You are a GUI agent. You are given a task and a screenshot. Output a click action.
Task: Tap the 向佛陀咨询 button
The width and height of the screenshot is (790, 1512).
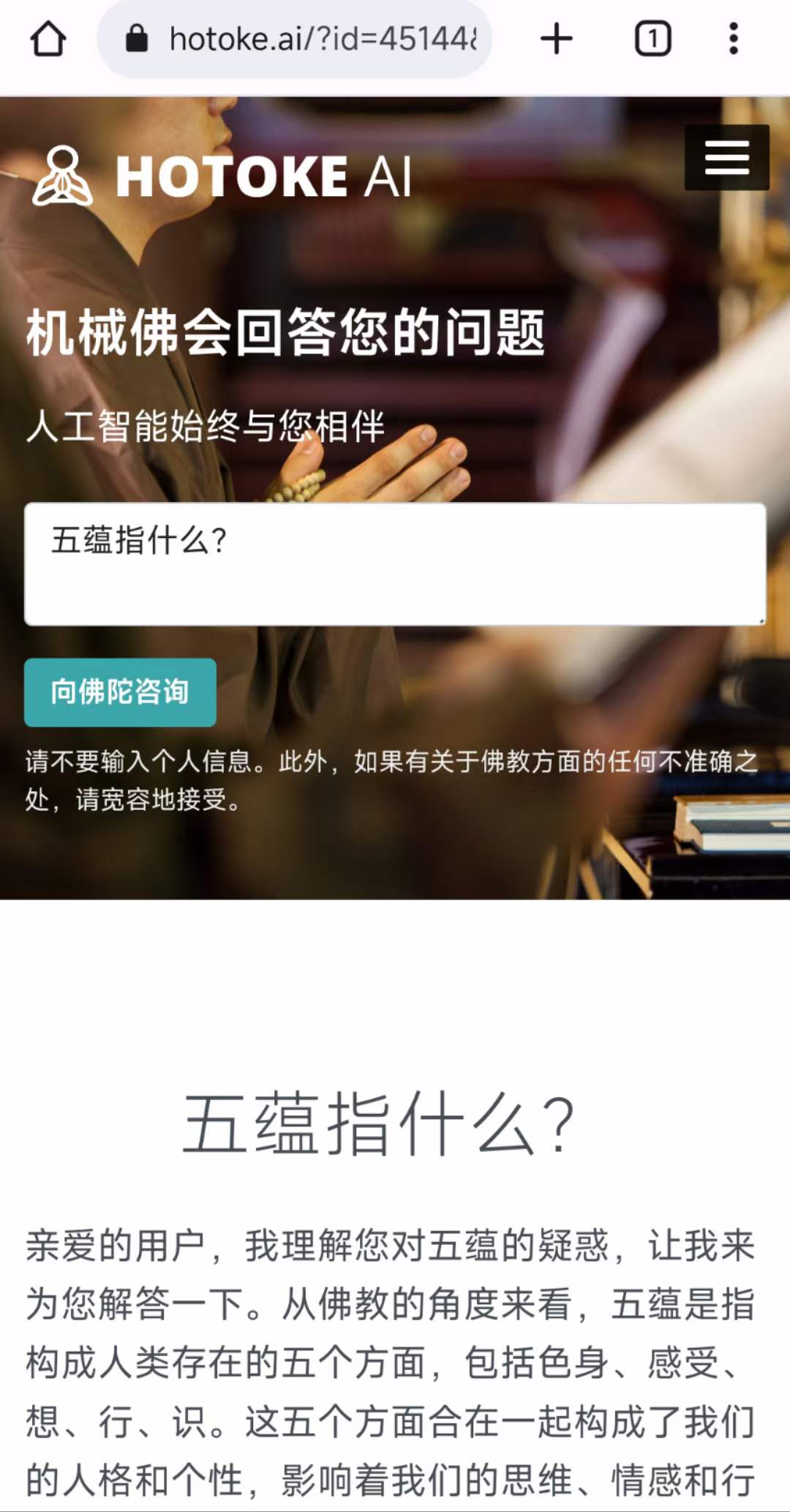120,692
